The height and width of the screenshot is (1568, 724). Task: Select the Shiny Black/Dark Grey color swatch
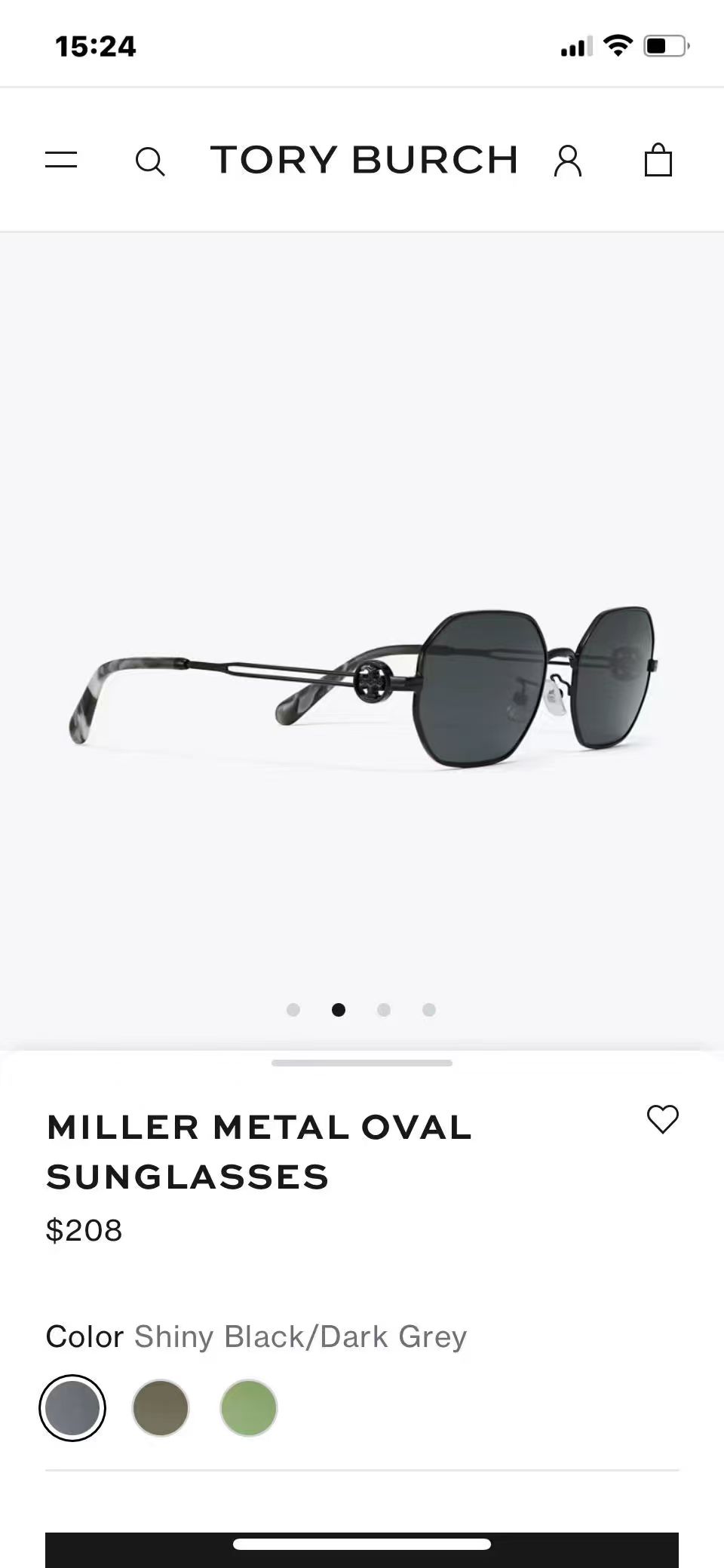[x=72, y=1408]
